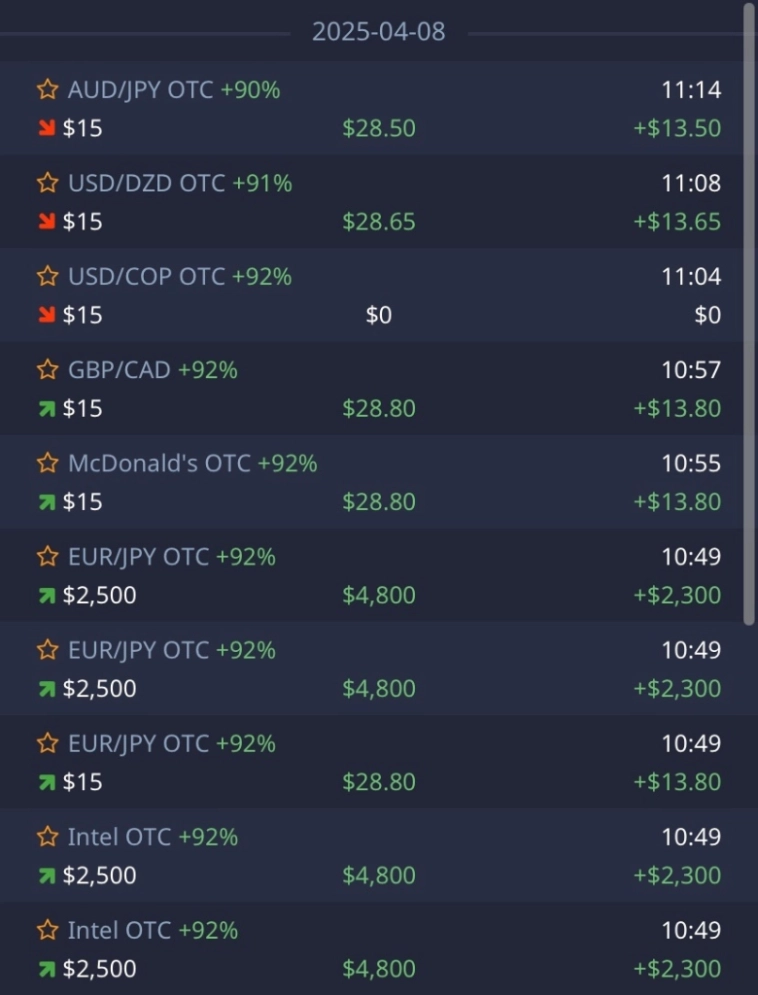
Task: Star the GBP/CAD trade entry
Action: click(46, 369)
